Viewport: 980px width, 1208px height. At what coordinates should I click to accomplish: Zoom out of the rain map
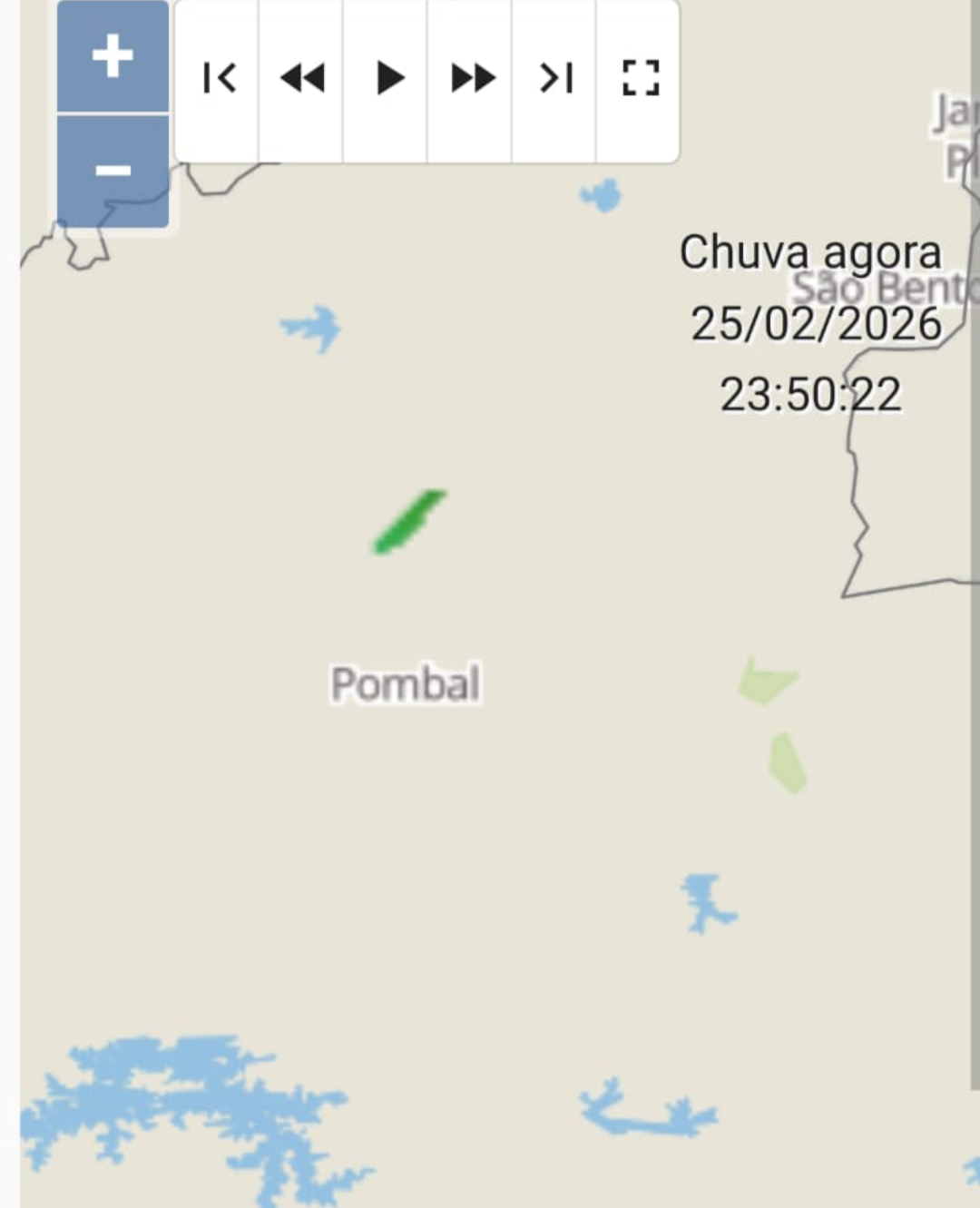(x=113, y=171)
